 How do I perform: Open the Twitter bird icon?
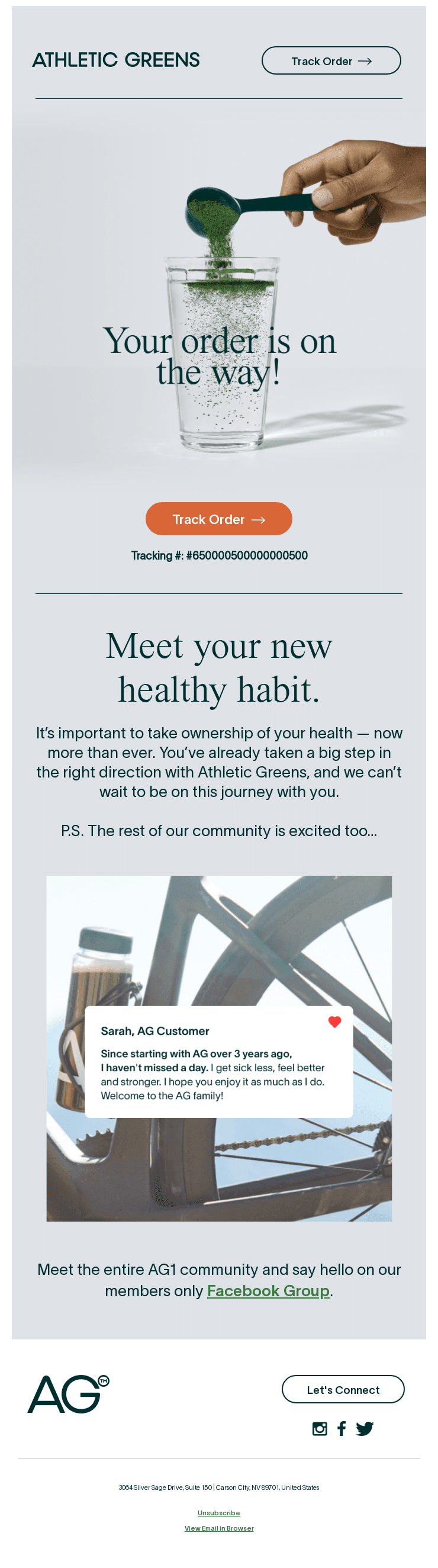click(365, 1429)
